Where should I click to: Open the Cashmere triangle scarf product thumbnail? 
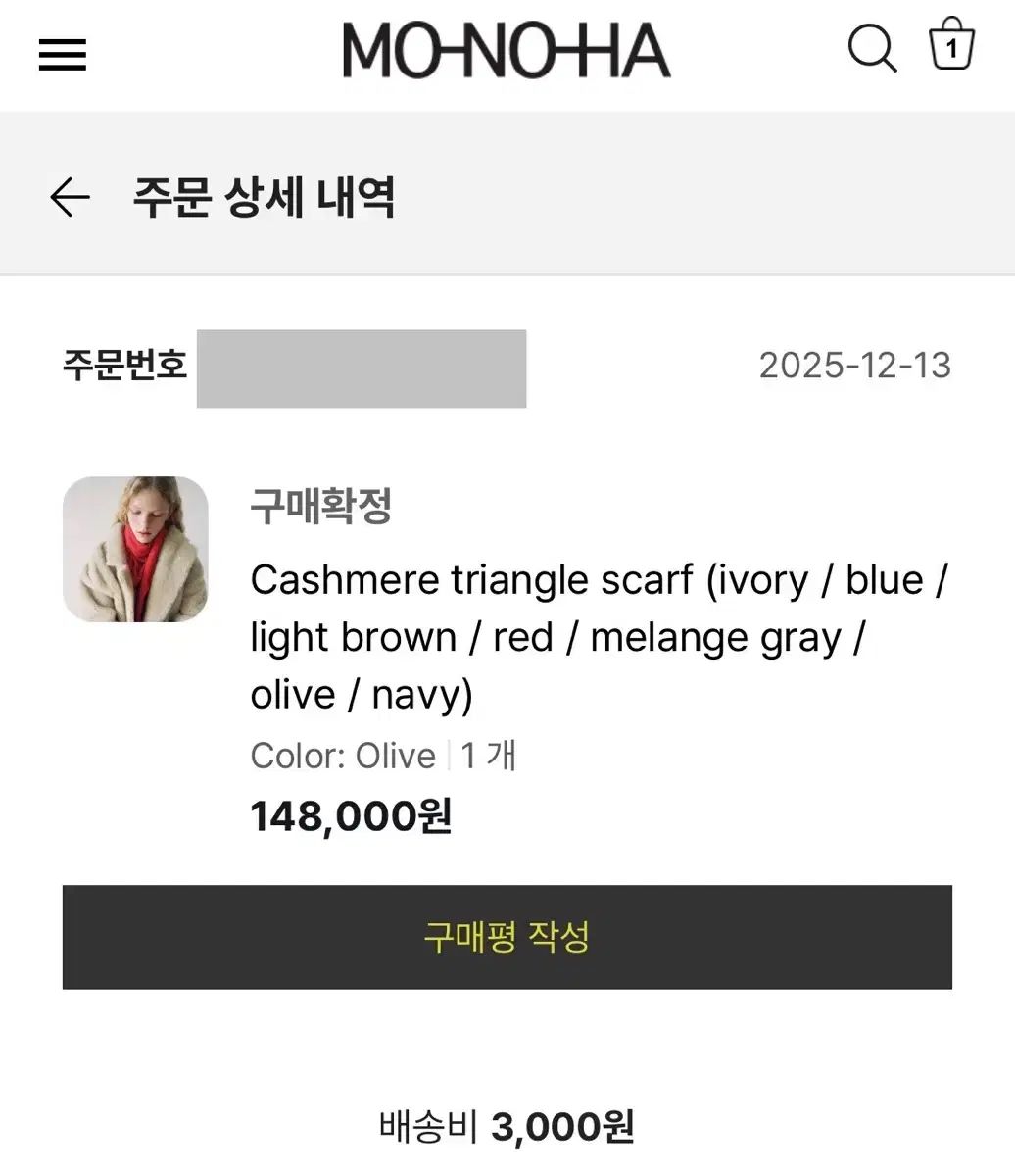pos(135,550)
